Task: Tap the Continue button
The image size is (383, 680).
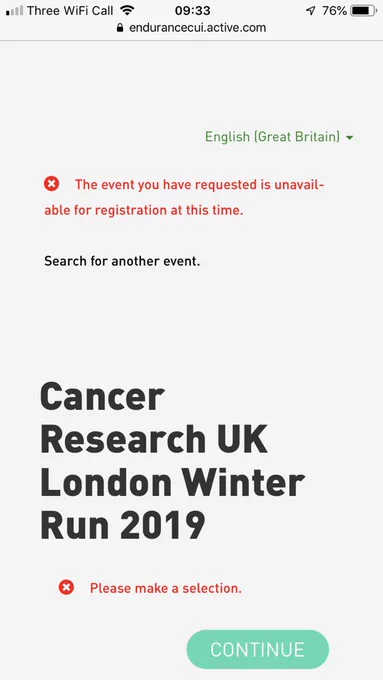Action: pos(258,649)
